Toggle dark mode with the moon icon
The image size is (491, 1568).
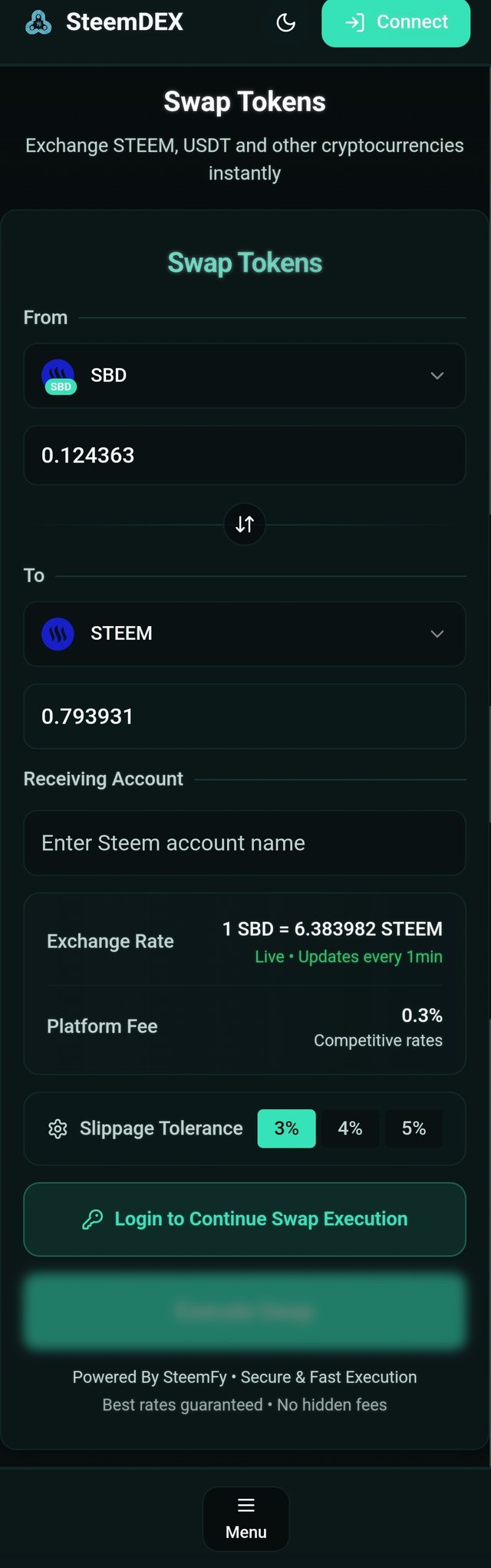click(286, 22)
